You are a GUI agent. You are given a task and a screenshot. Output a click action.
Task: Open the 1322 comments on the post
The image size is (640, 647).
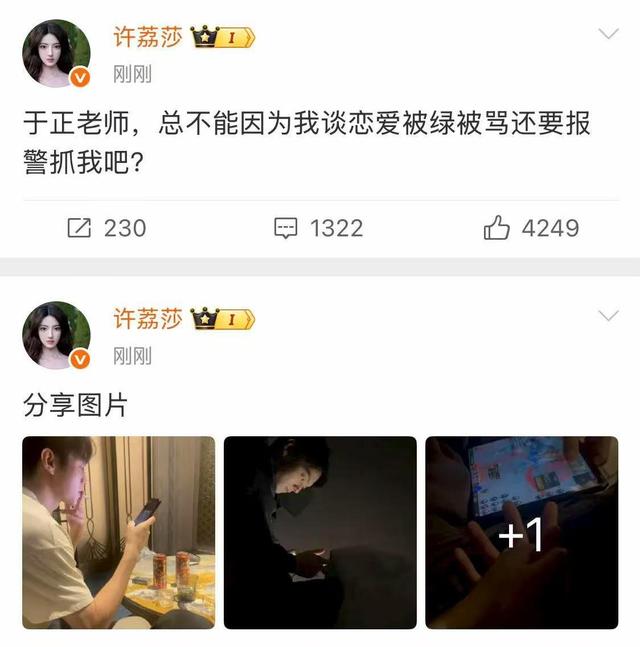(319, 228)
